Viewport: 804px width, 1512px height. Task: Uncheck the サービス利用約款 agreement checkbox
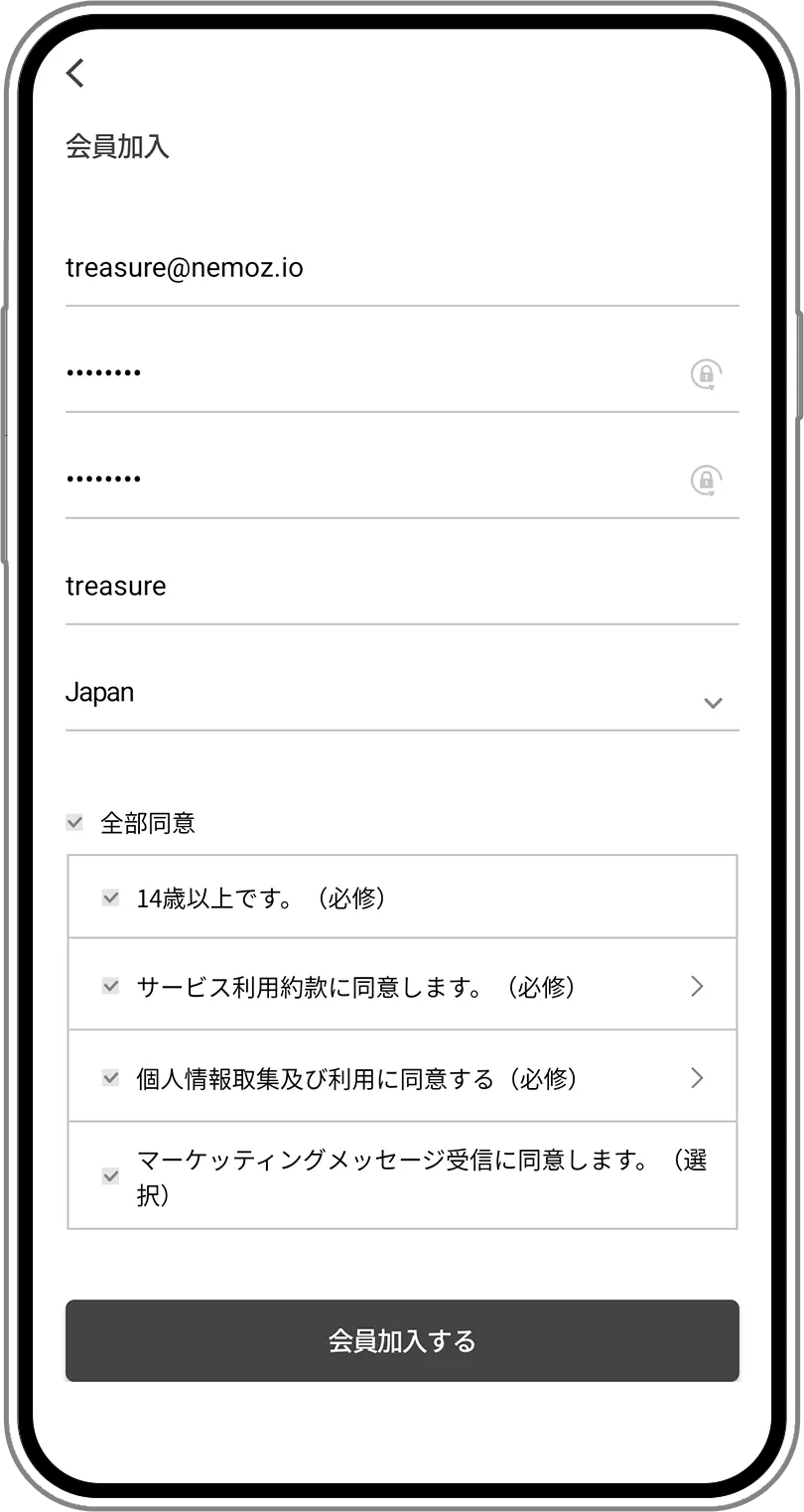[110, 986]
